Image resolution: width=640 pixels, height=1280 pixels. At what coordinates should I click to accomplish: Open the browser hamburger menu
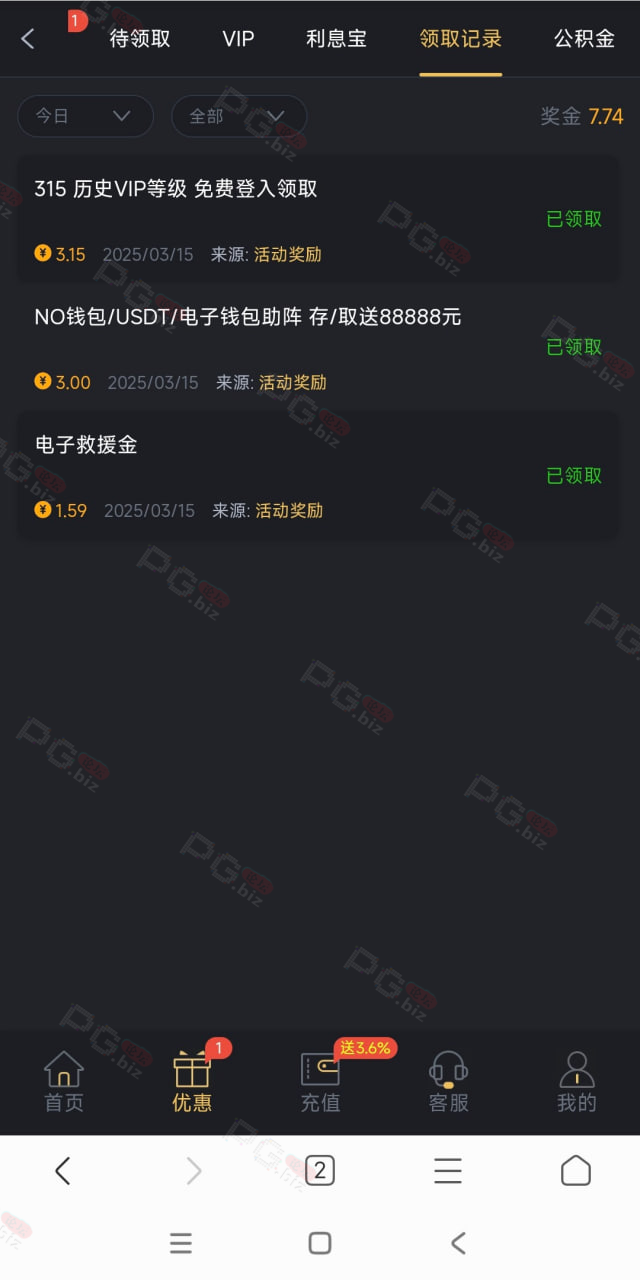pos(447,1170)
